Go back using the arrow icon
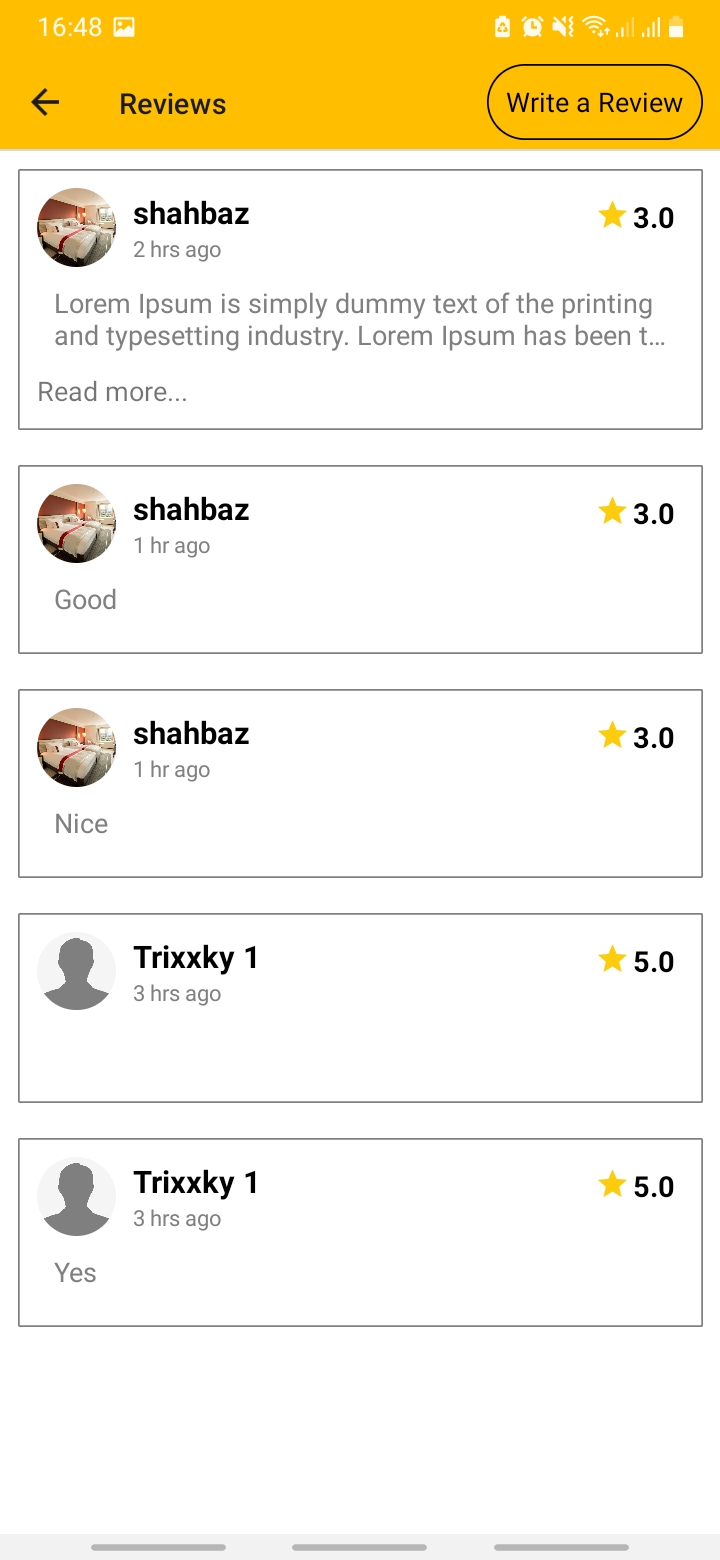Viewport: 720px width, 1560px height. tap(45, 102)
